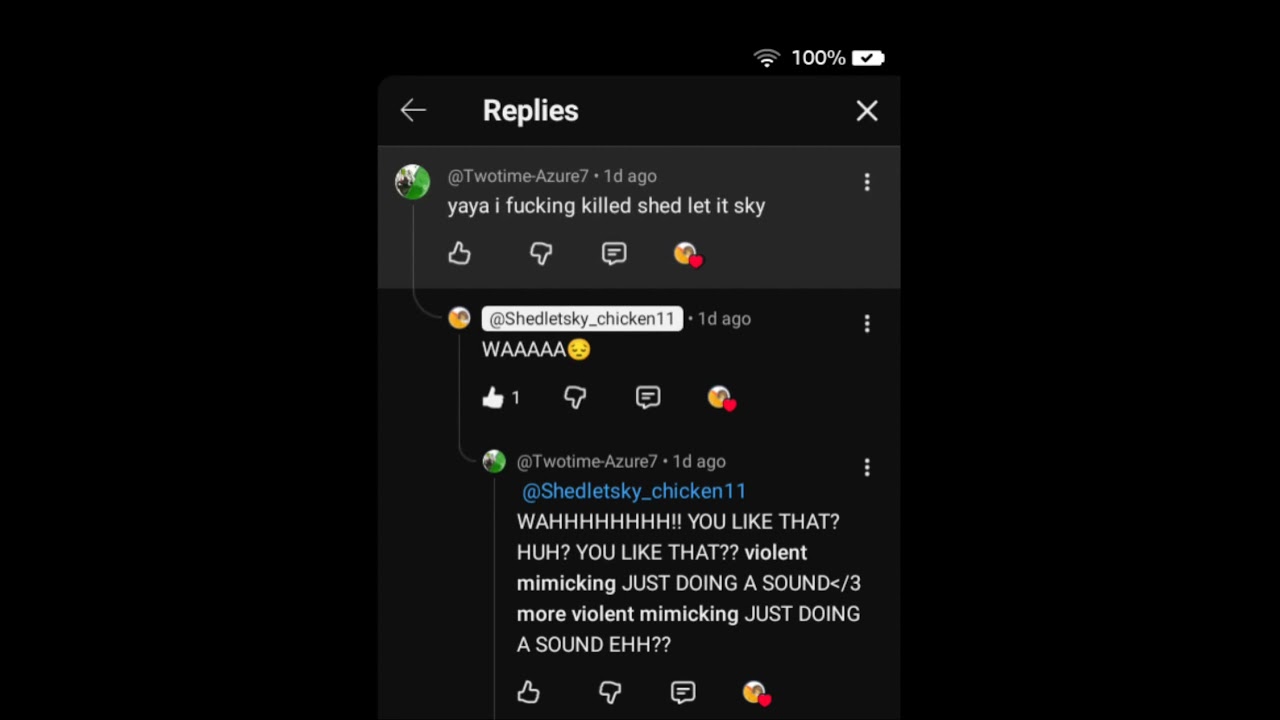Dislike the 'WAHHHHHHHHH!!' reply
Screen dimensions: 1280x720
[610, 692]
